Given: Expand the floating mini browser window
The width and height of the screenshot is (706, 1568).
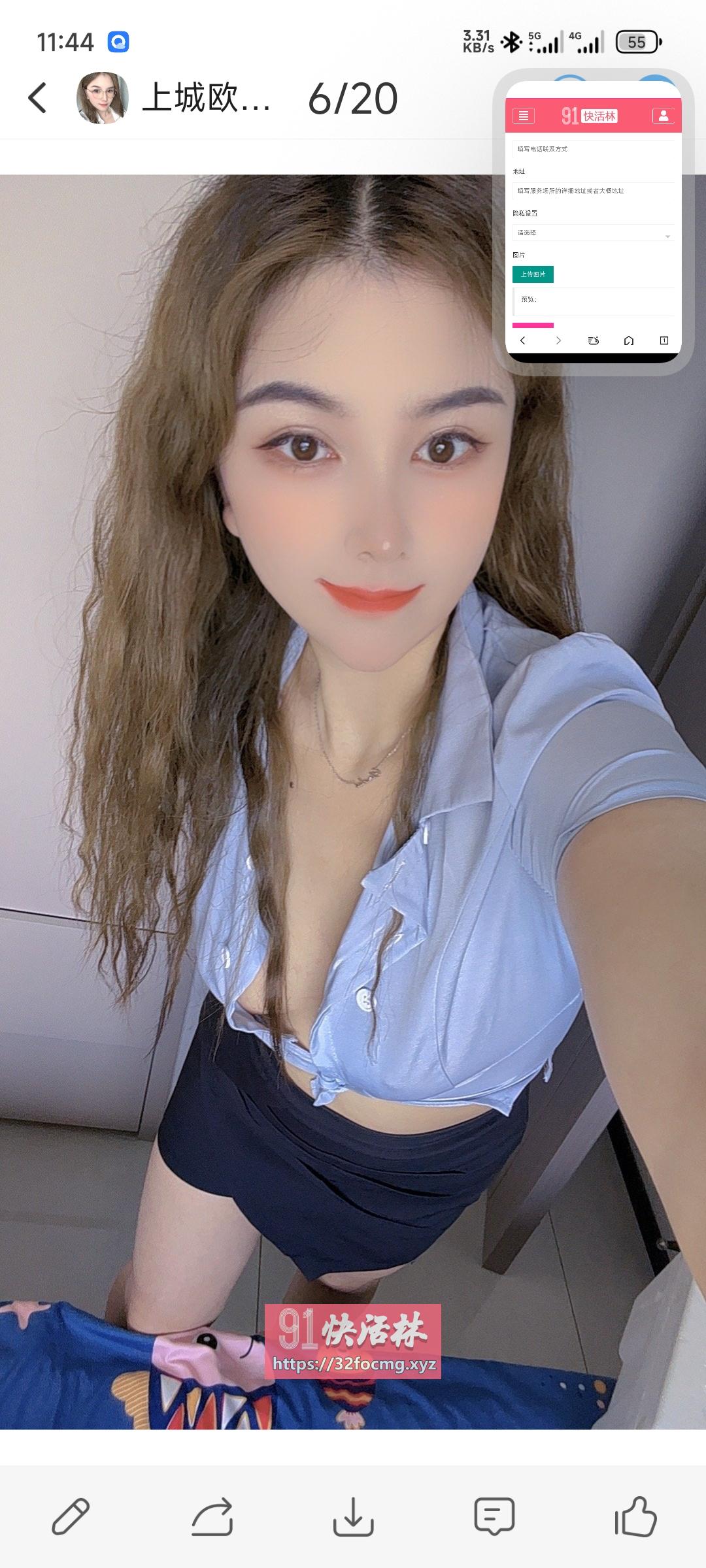Looking at the screenshot, I should (x=593, y=222).
